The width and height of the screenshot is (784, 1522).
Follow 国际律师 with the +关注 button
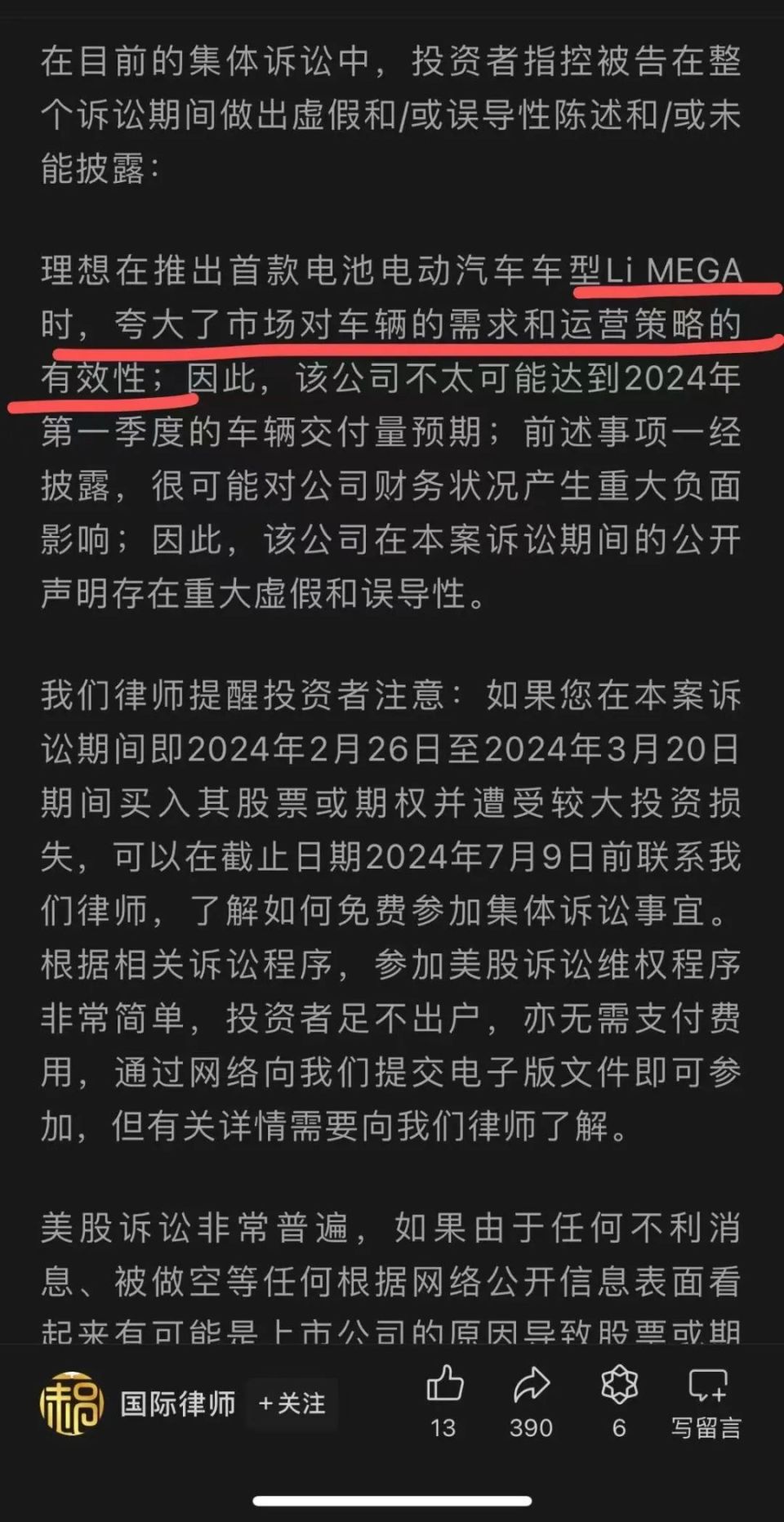292,1404
